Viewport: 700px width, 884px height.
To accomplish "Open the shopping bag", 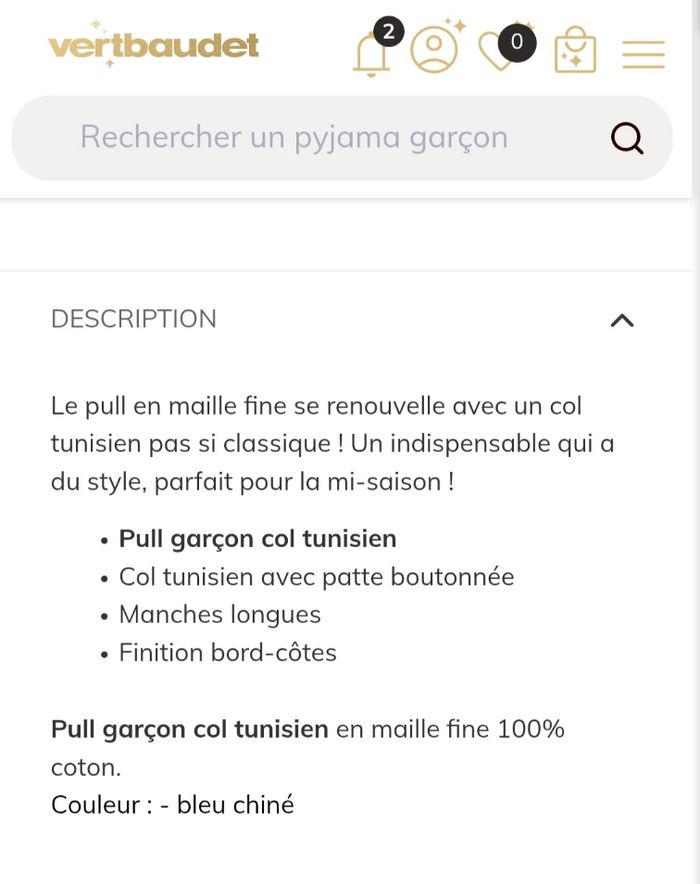I will (x=575, y=51).
